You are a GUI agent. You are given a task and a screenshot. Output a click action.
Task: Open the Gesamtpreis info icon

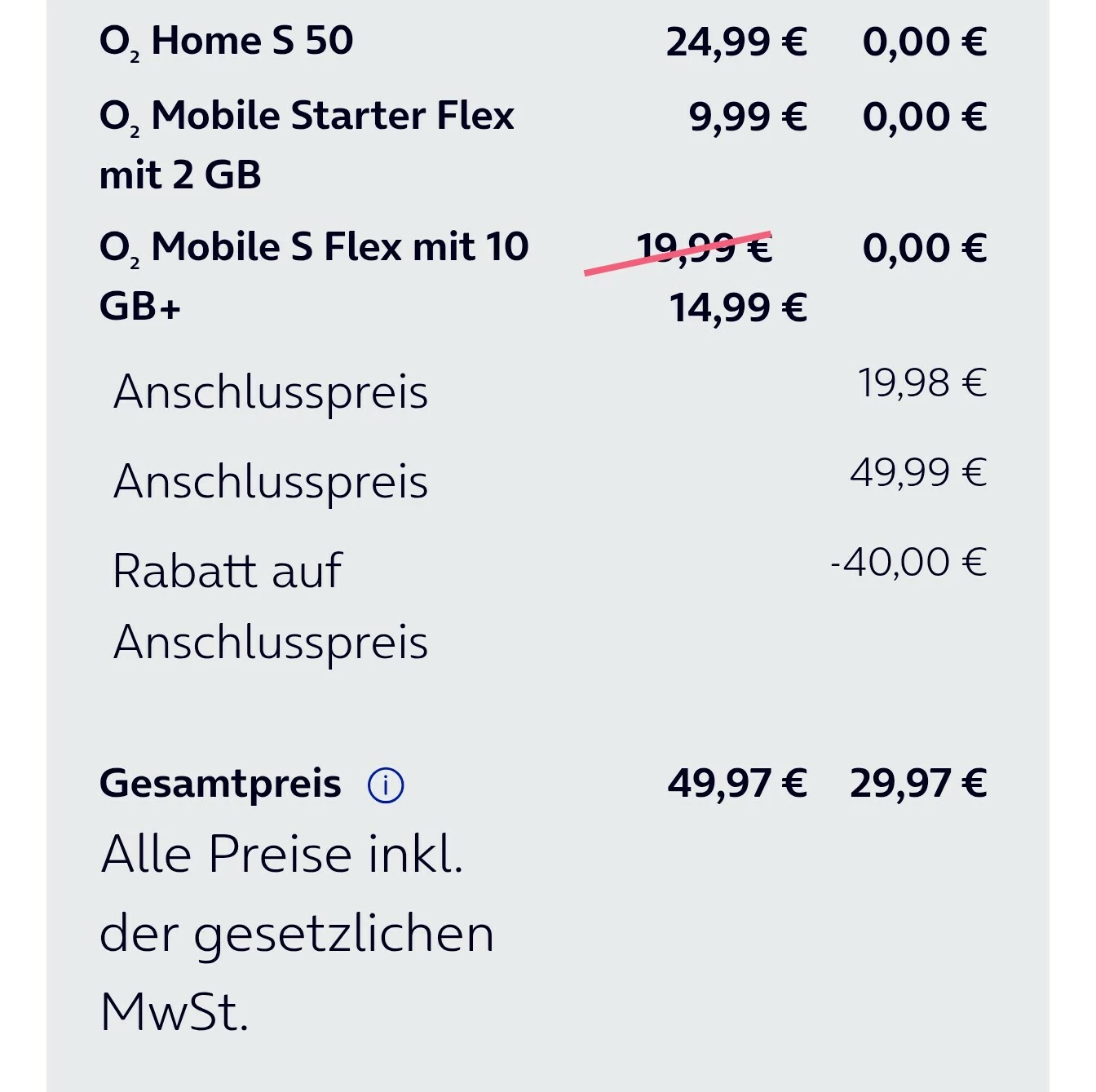coord(385,785)
